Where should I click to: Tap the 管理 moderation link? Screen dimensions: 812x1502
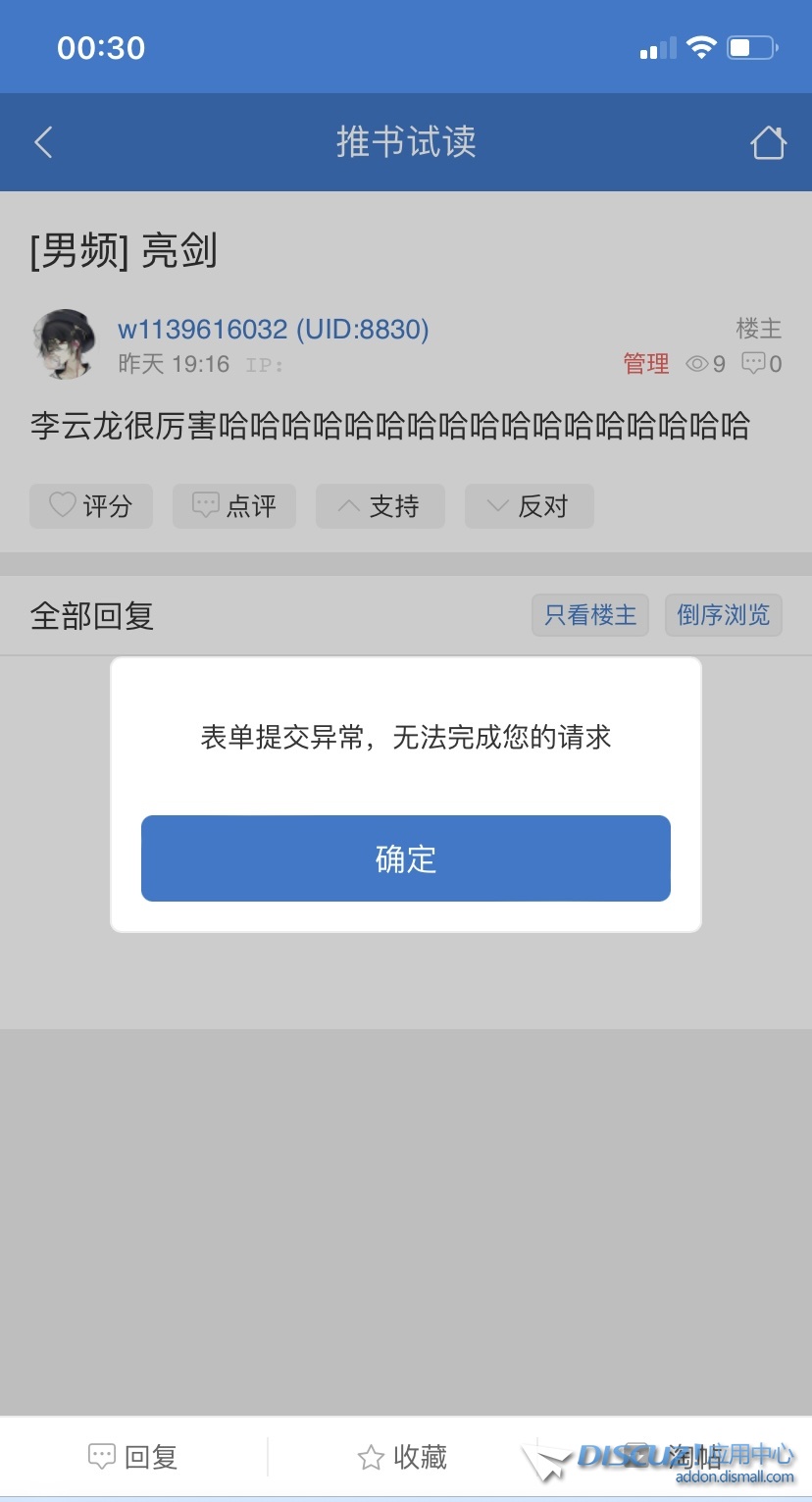pos(646,365)
